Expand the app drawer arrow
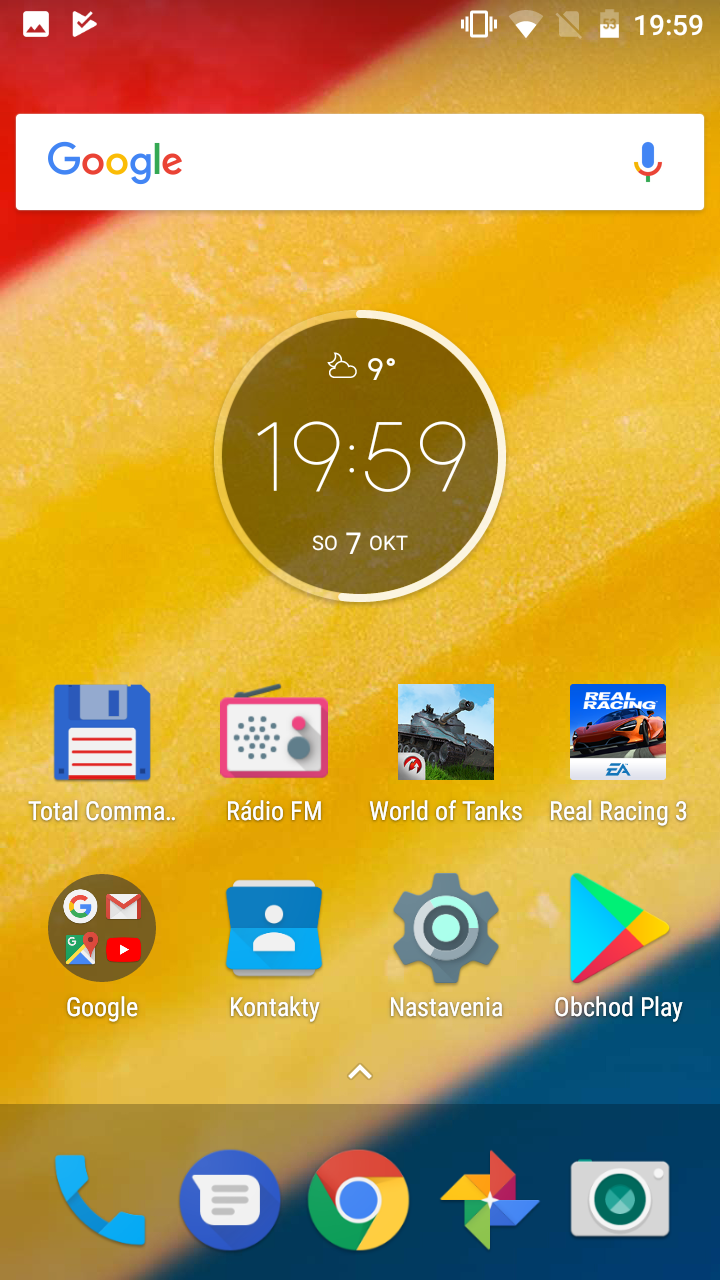720x1280 pixels. click(360, 1072)
